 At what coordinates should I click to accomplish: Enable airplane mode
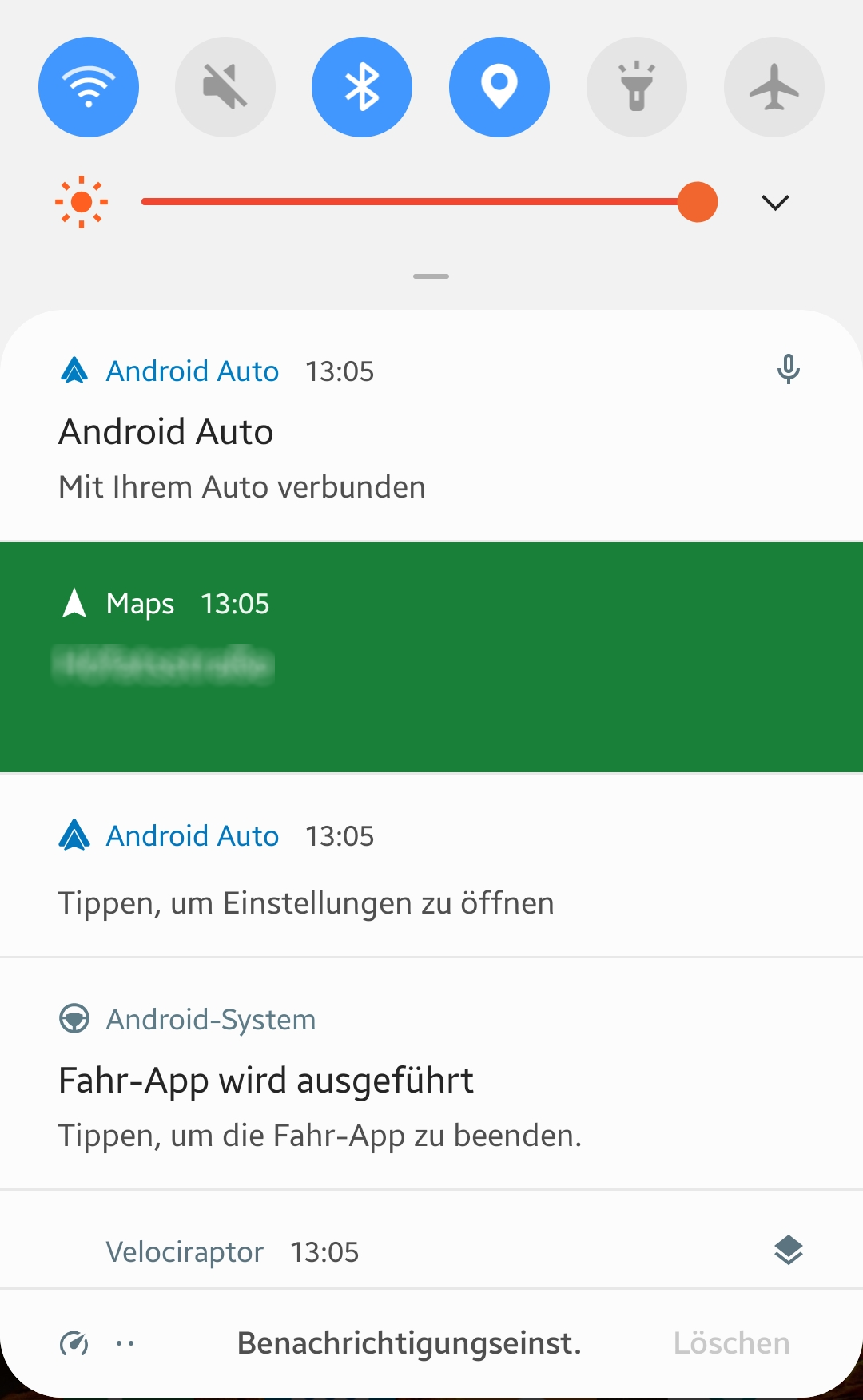774,87
